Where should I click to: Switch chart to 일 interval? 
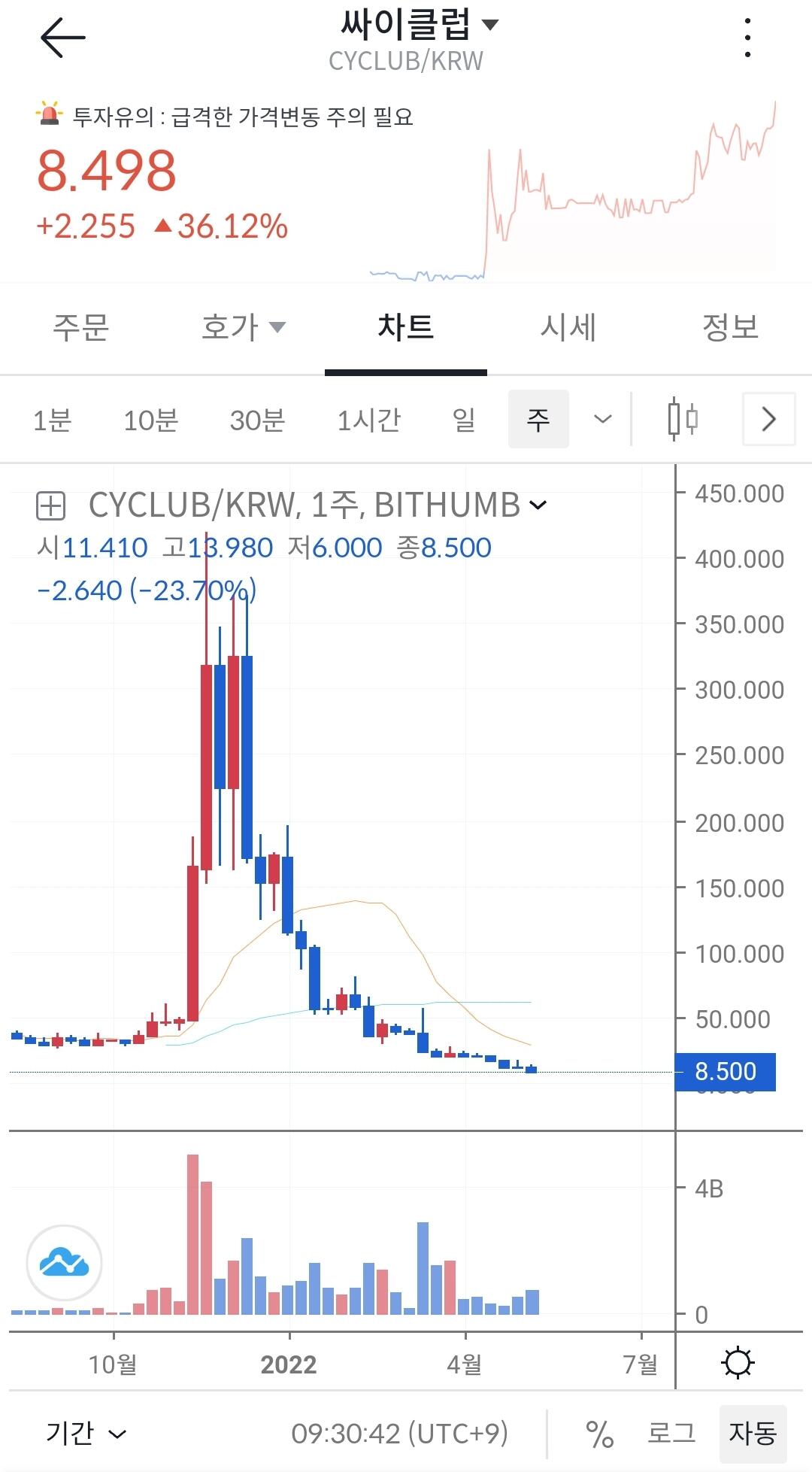pos(464,420)
